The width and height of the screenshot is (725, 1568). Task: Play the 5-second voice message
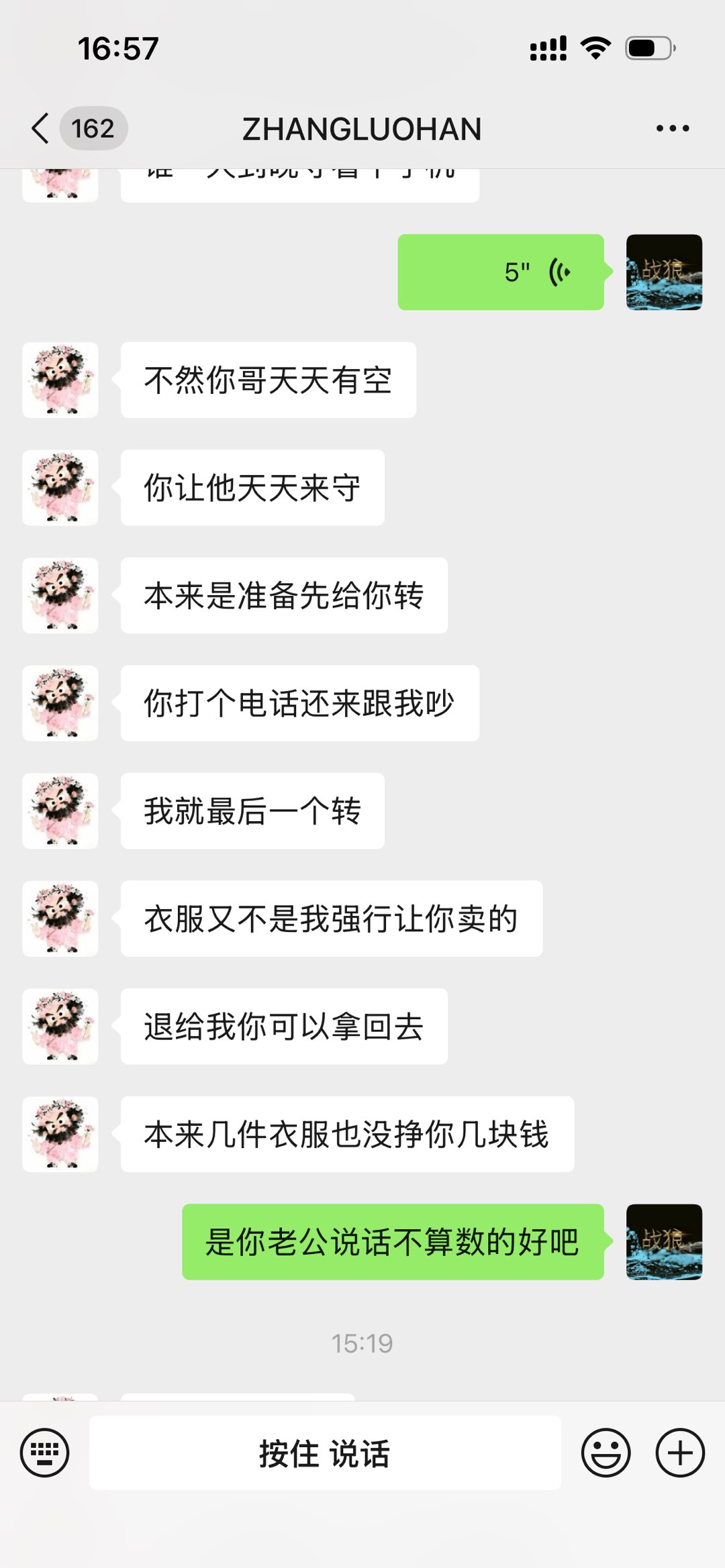pyautogui.click(x=501, y=272)
